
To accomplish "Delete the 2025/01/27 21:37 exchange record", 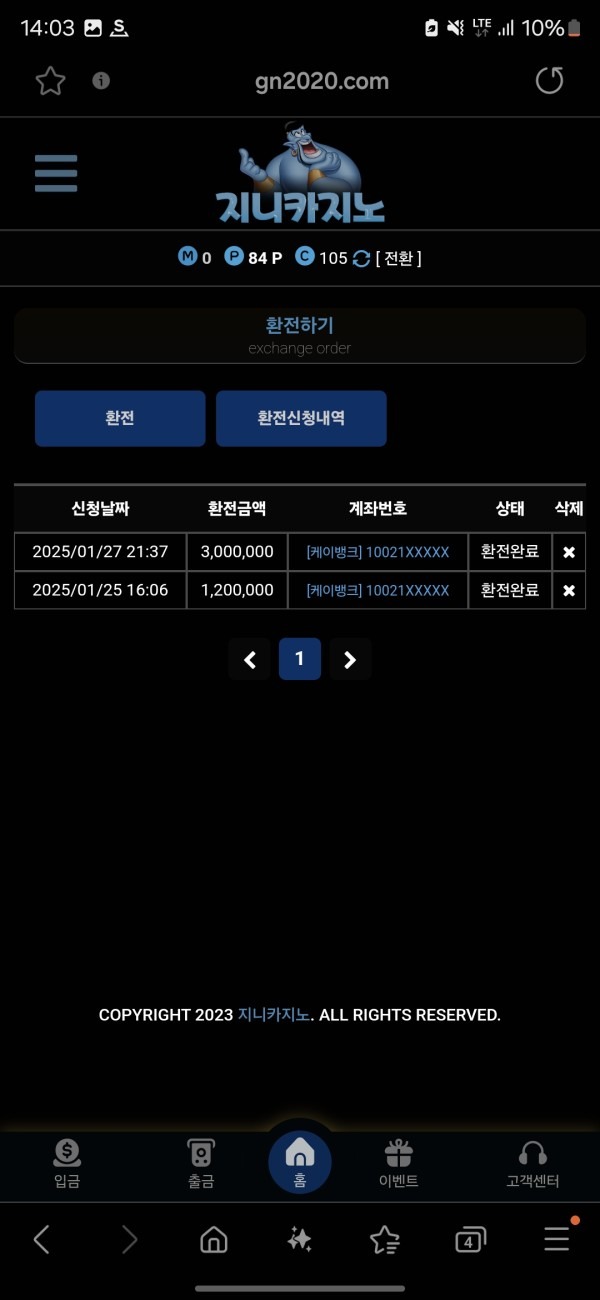I will (x=568, y=552).
